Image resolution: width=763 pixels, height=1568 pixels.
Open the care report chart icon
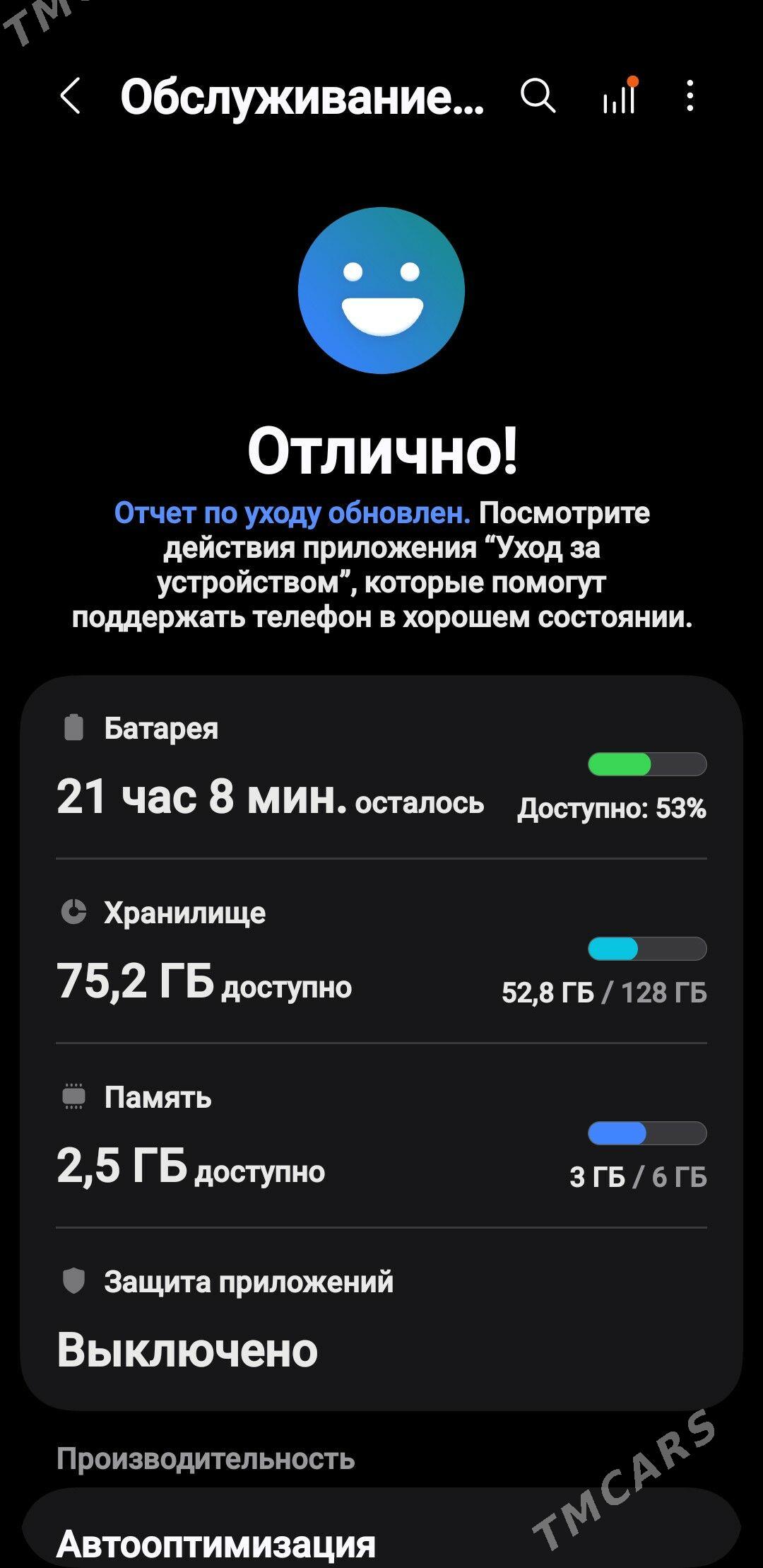(620, 96)
